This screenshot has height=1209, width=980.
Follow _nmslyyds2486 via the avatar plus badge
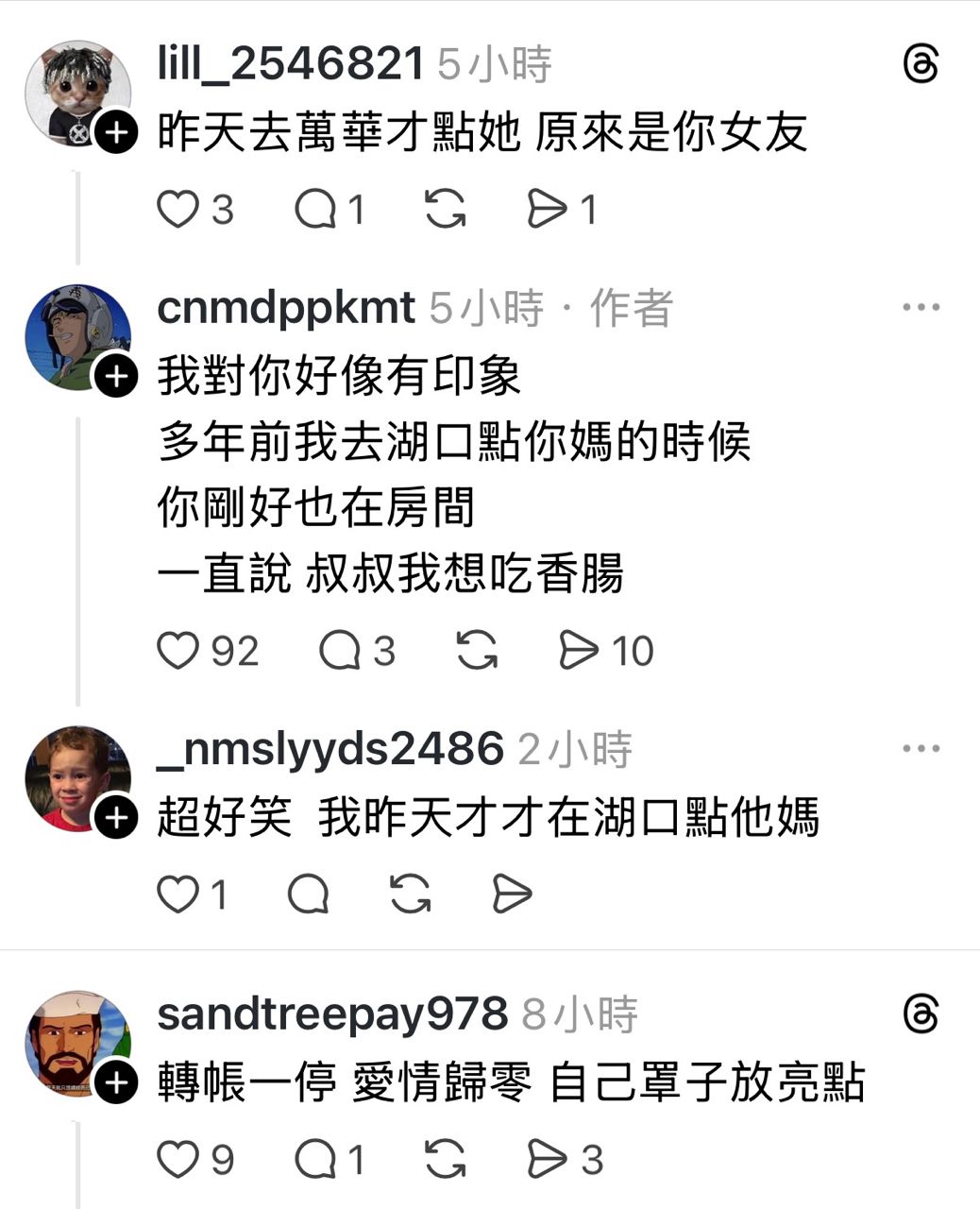[116, 818]
